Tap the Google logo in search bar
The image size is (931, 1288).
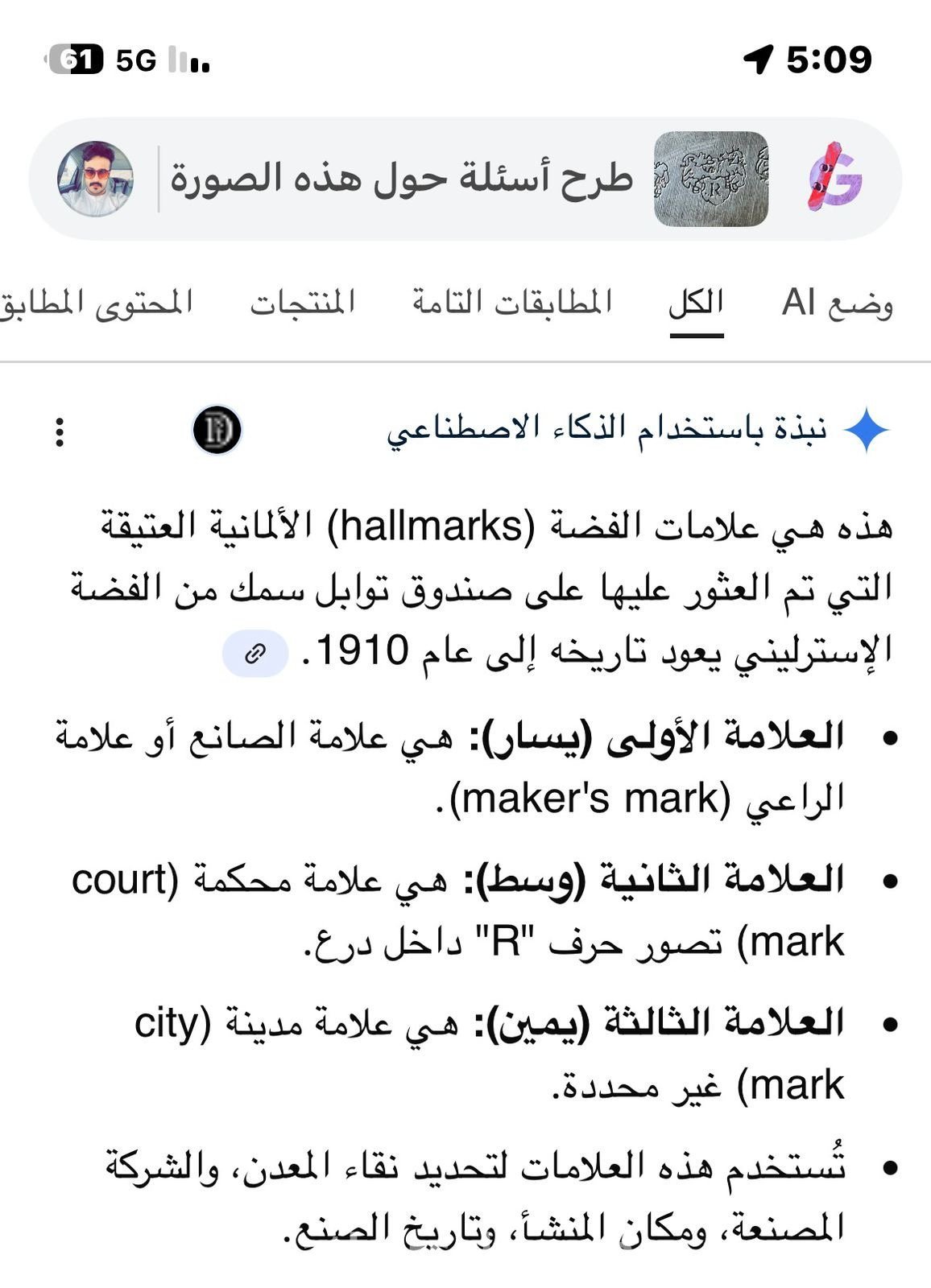click(x=834, y=177)
